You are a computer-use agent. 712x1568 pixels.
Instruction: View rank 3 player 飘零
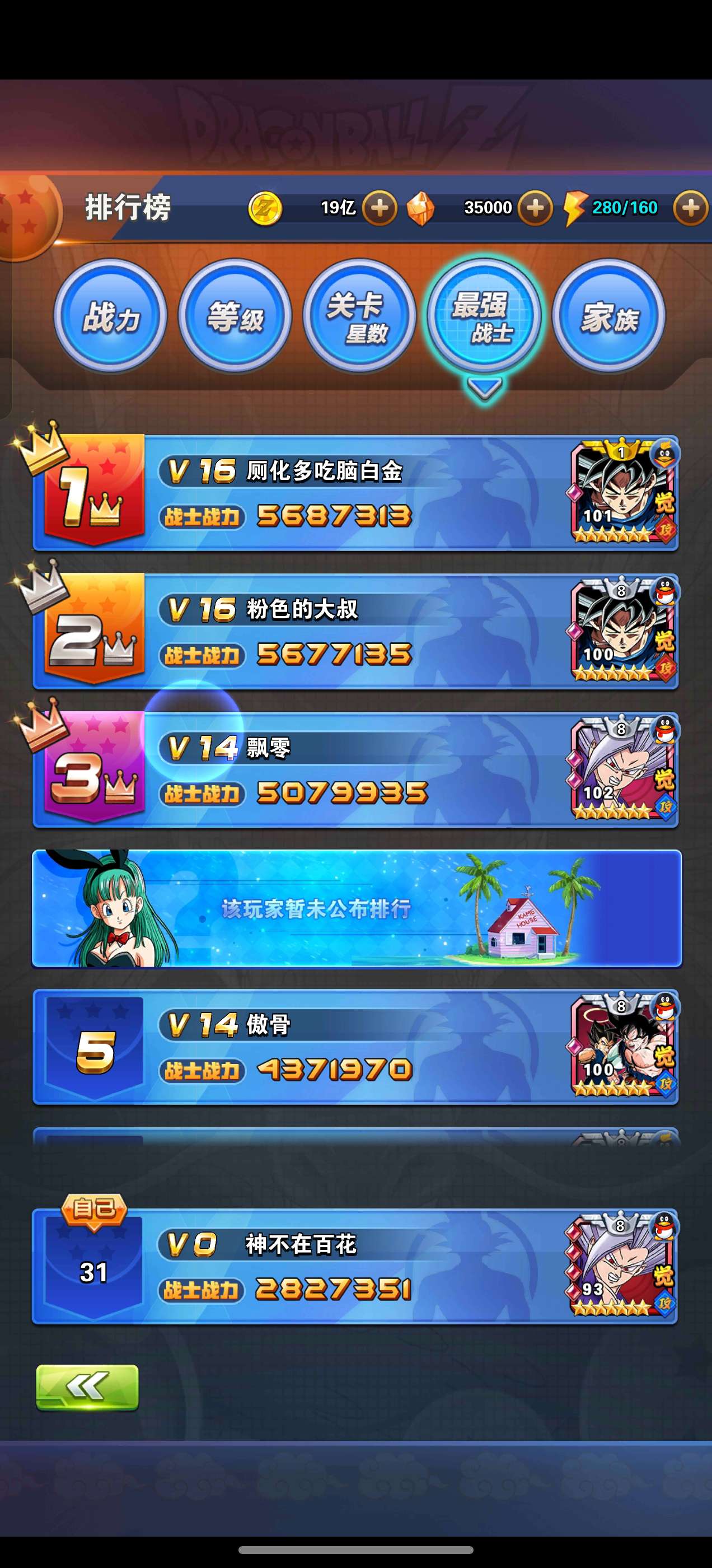click(353, 769)
